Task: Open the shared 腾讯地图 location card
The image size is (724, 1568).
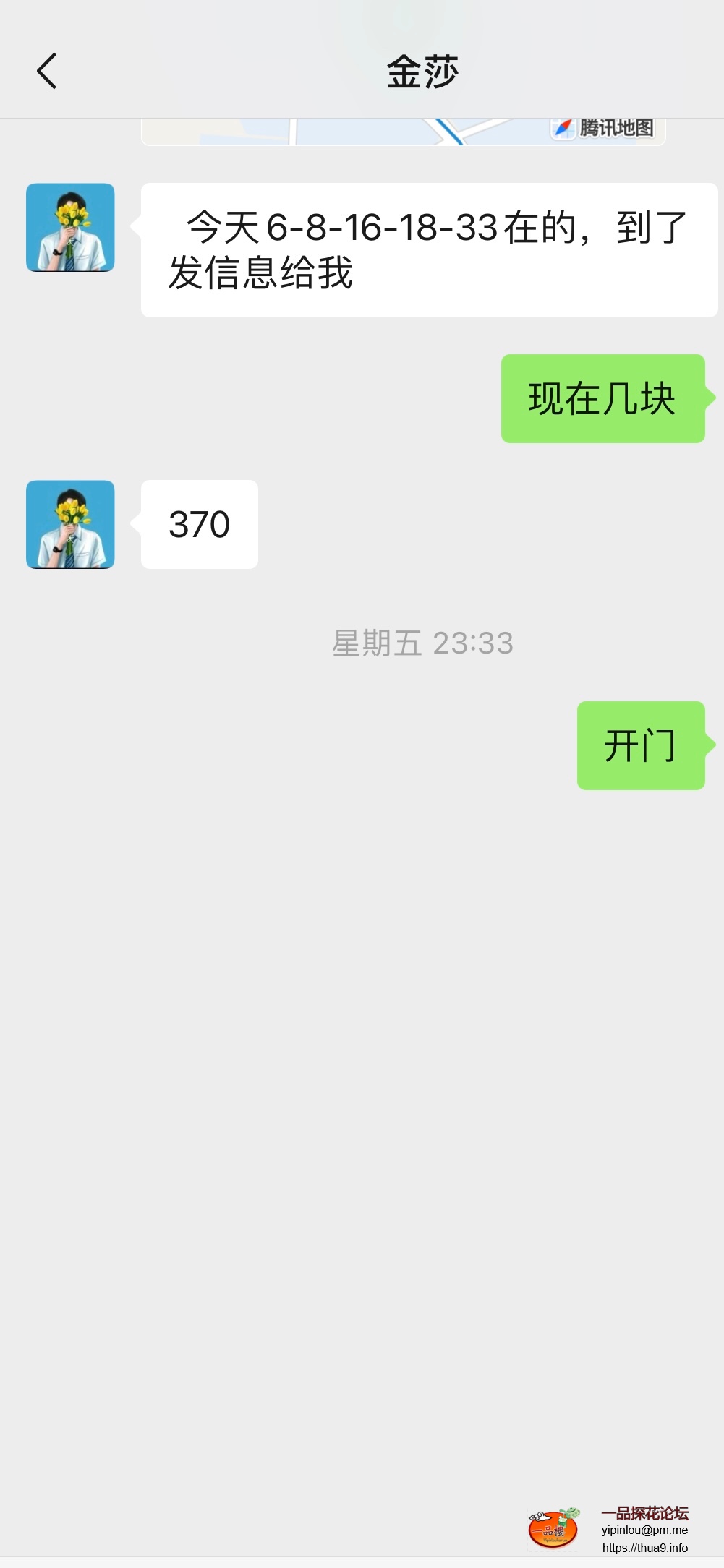Action: [402, 132]
